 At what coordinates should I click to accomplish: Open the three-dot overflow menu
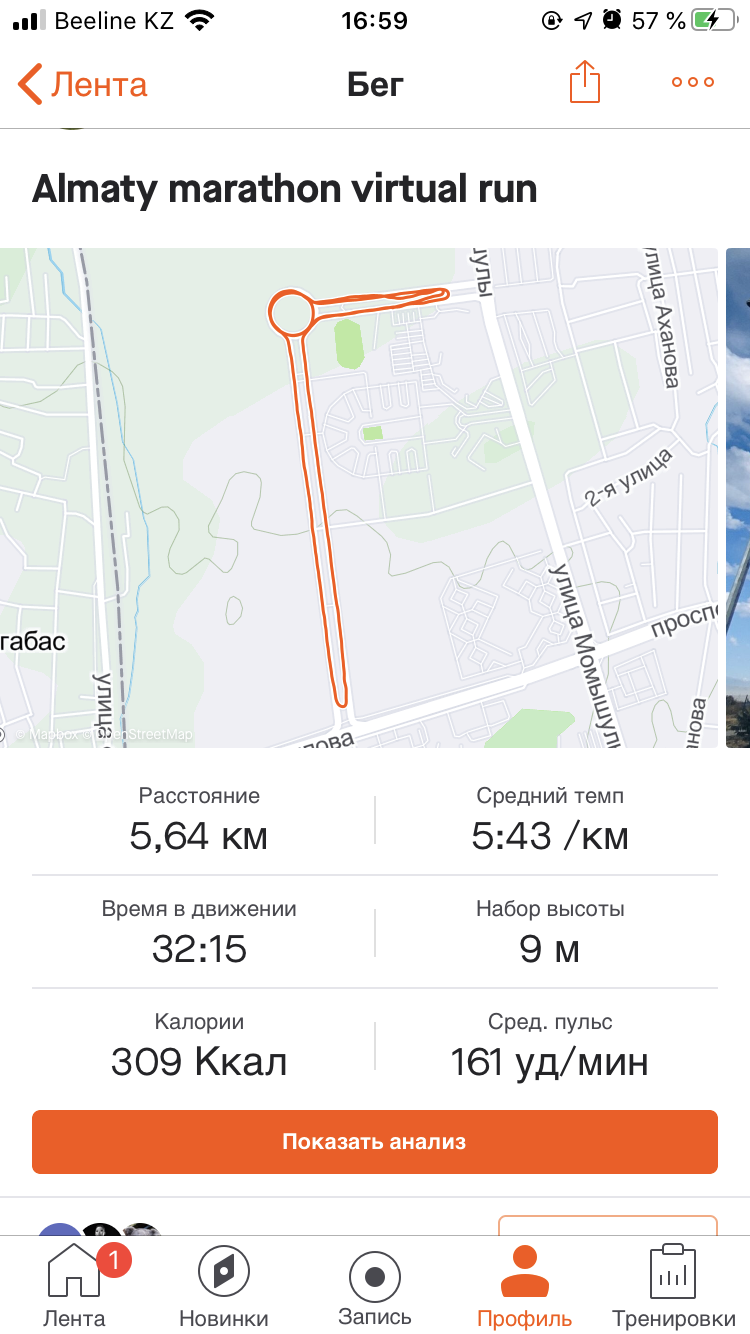point(693,83)
